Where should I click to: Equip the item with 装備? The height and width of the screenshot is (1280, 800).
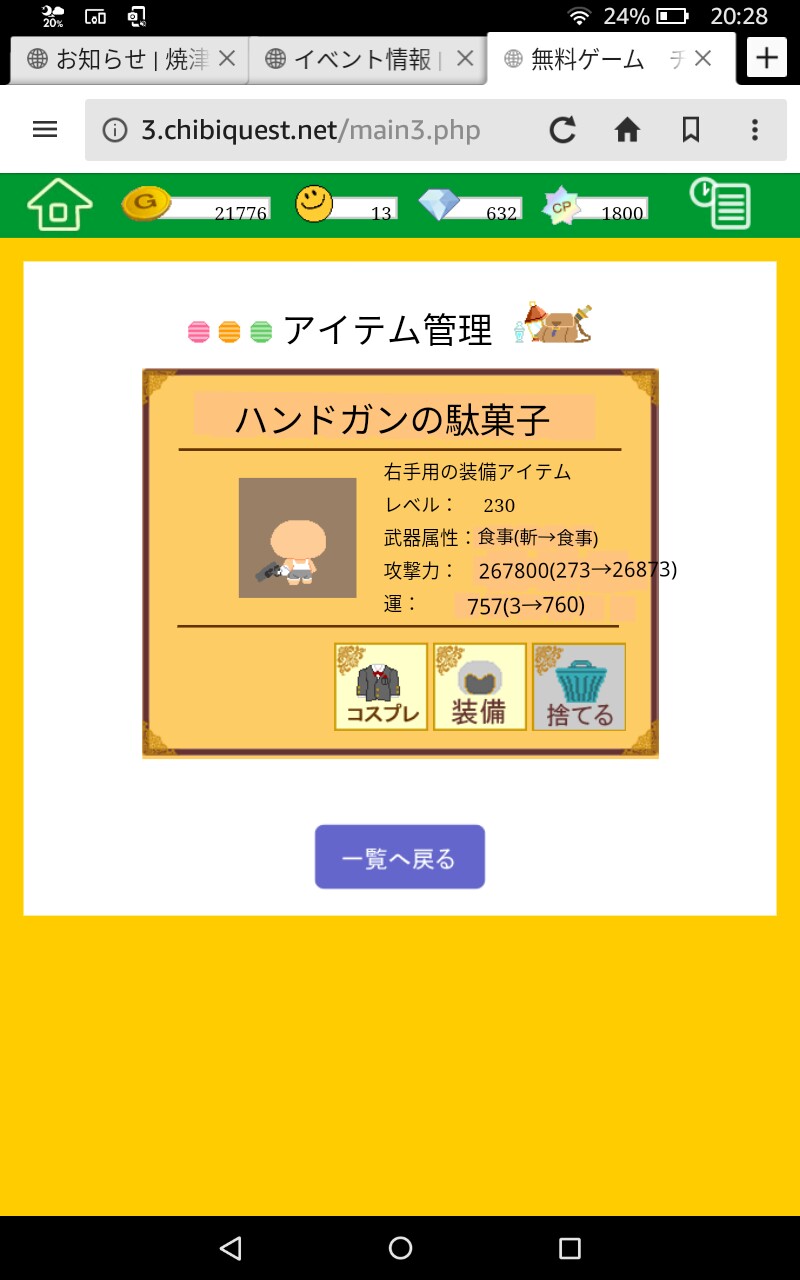(480, 687)
